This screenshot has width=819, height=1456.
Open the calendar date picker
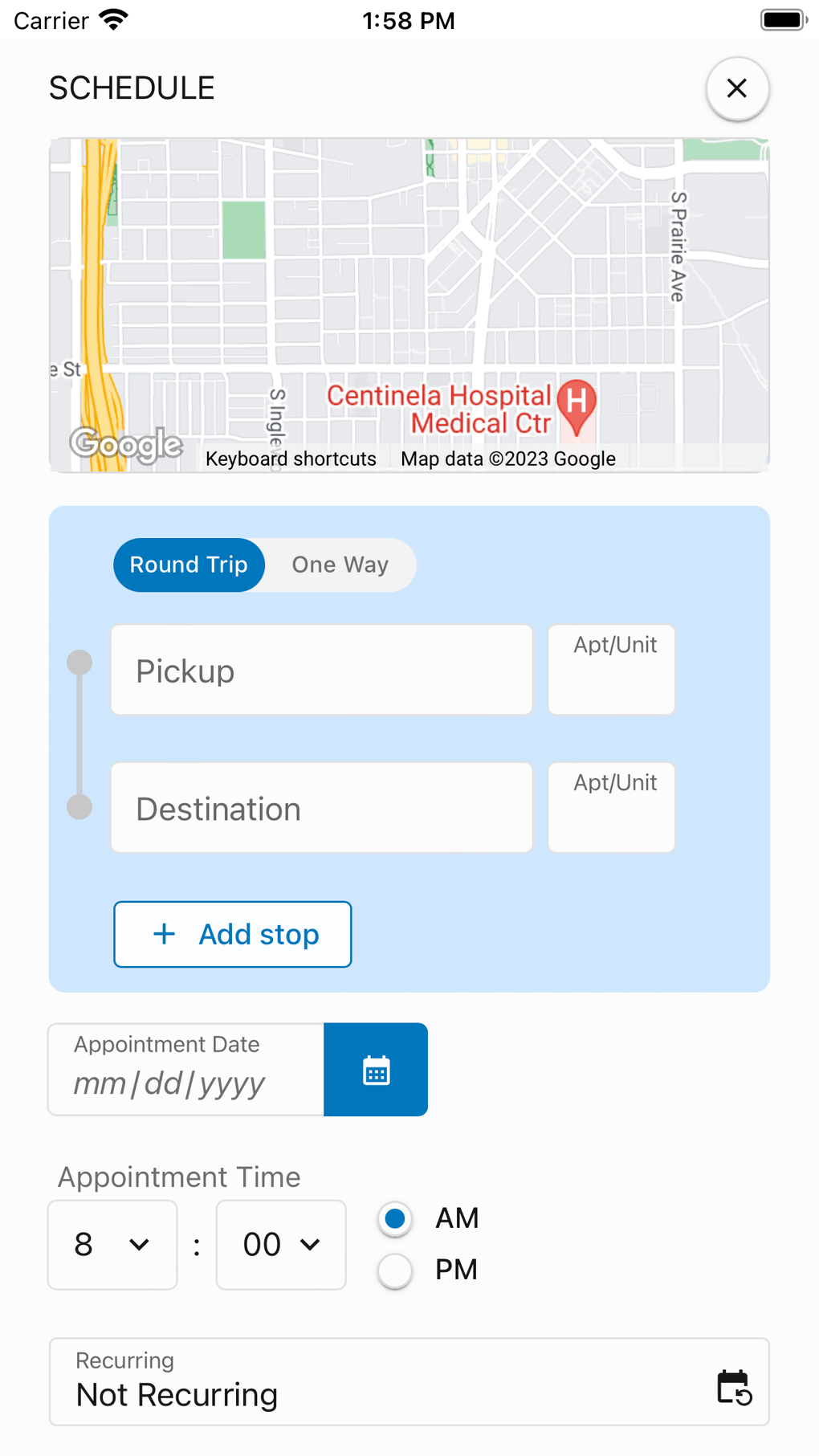tap(376, 1070)
